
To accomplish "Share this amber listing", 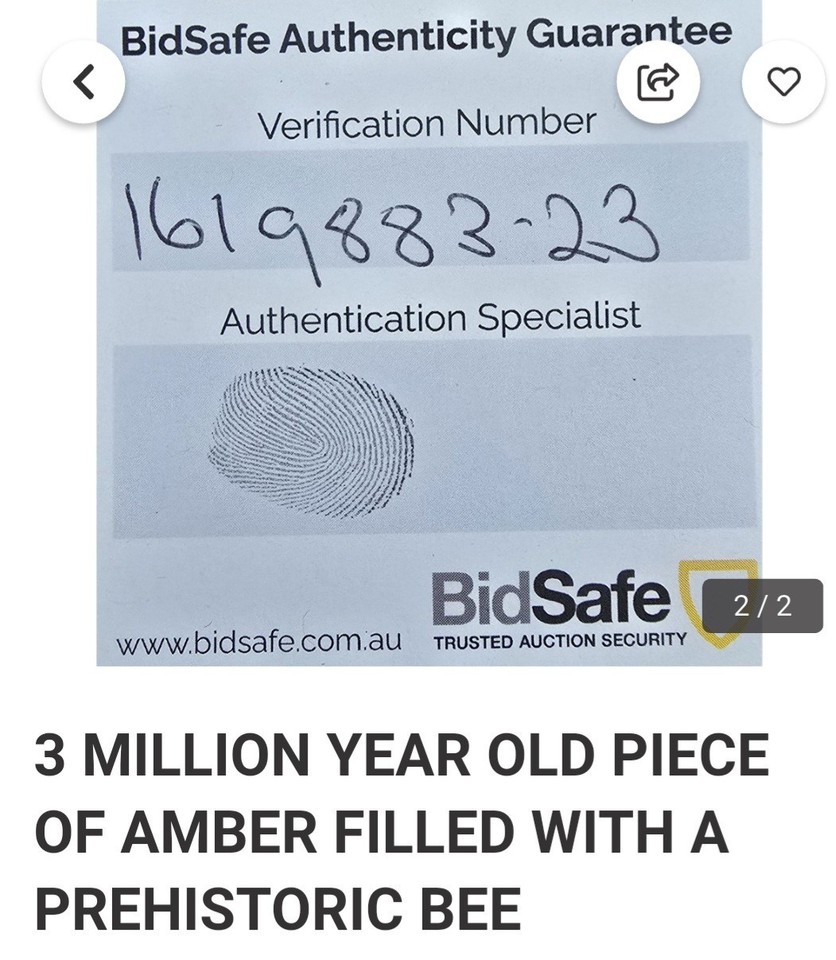I will tap(657, 82).
